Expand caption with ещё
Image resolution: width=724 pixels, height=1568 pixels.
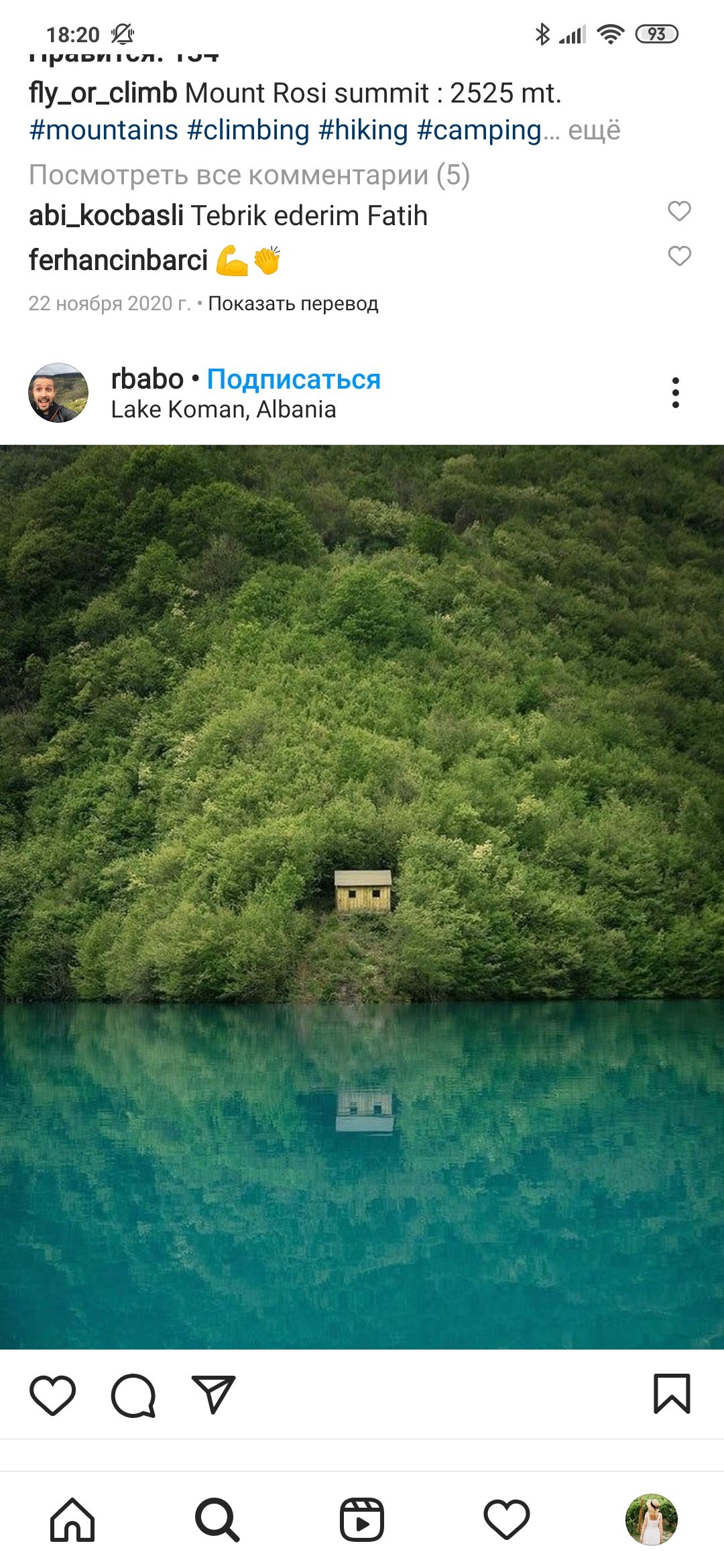[x=594, y=130]
